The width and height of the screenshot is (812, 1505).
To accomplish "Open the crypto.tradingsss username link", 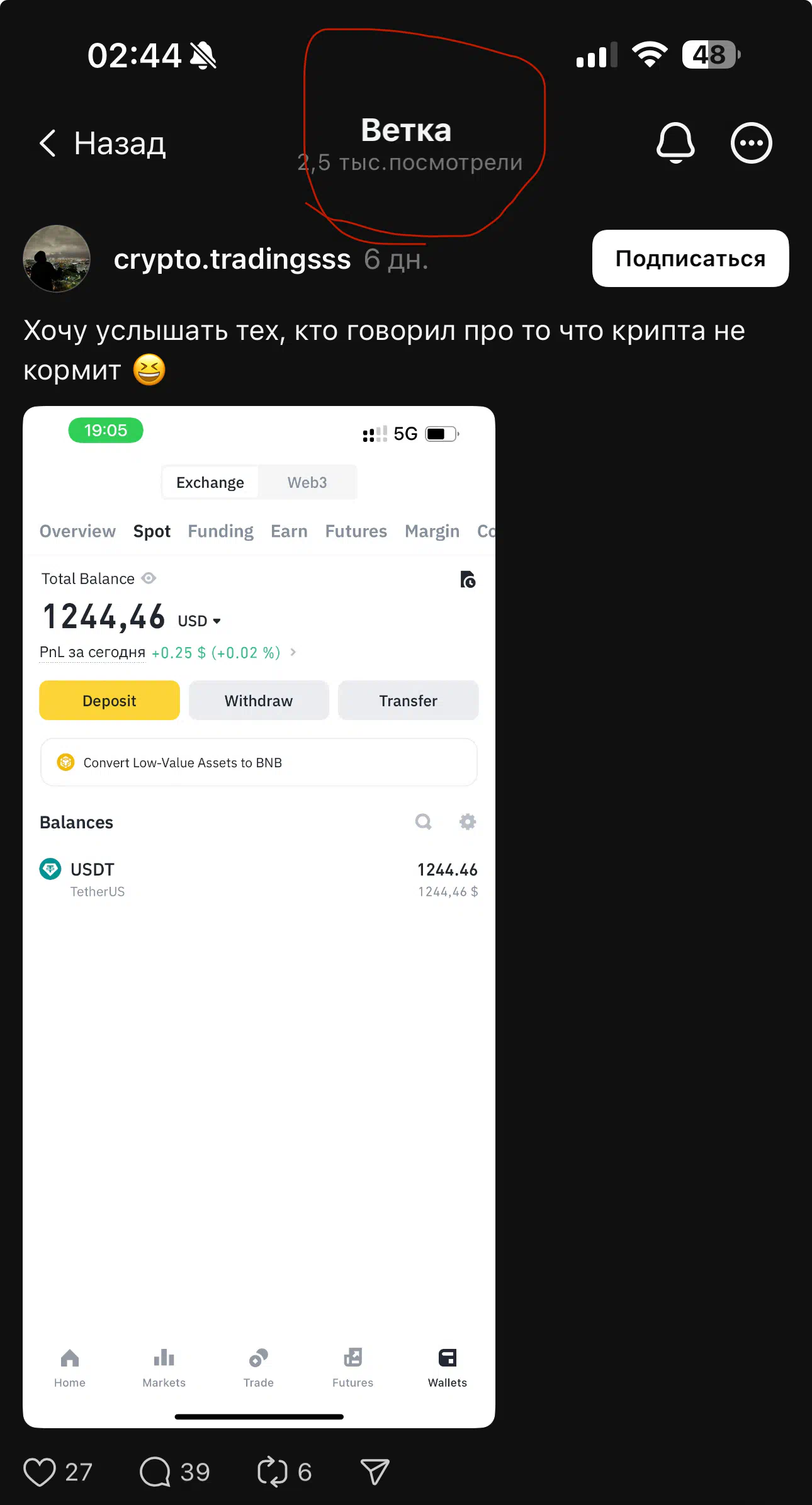I will [x=232, y=259].
